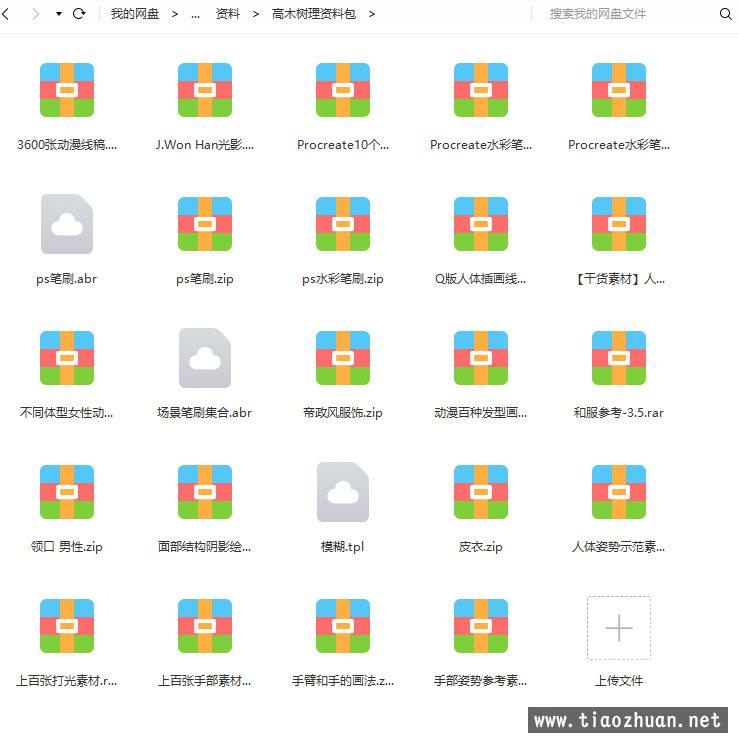Tap the magnifier search icon
738x740 pixels.
(725, 14)
